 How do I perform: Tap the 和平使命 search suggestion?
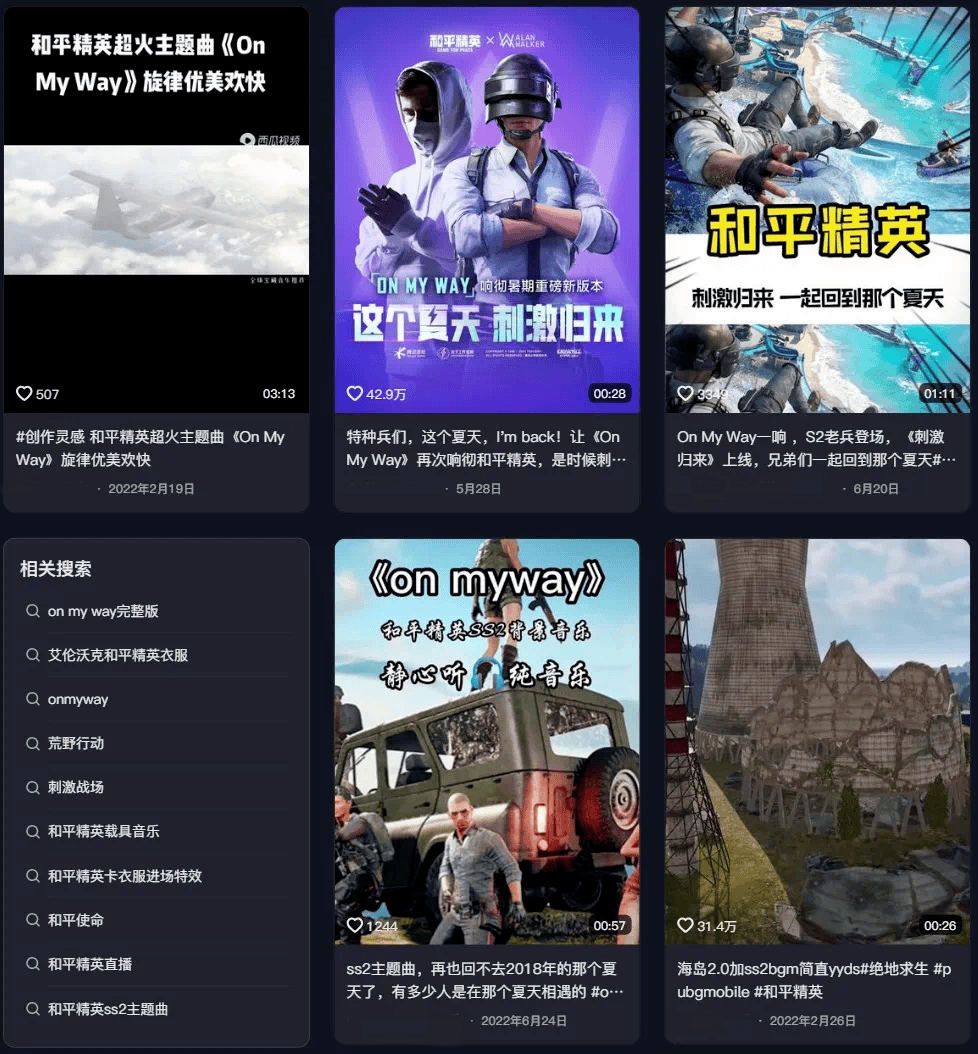[76, 919]
